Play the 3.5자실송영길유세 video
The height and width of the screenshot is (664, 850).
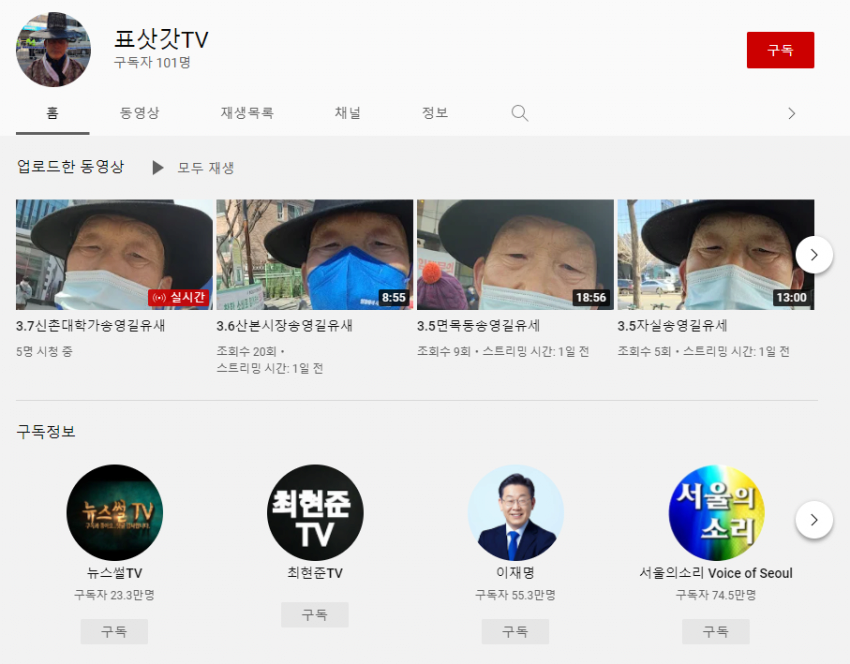[715, 254]
